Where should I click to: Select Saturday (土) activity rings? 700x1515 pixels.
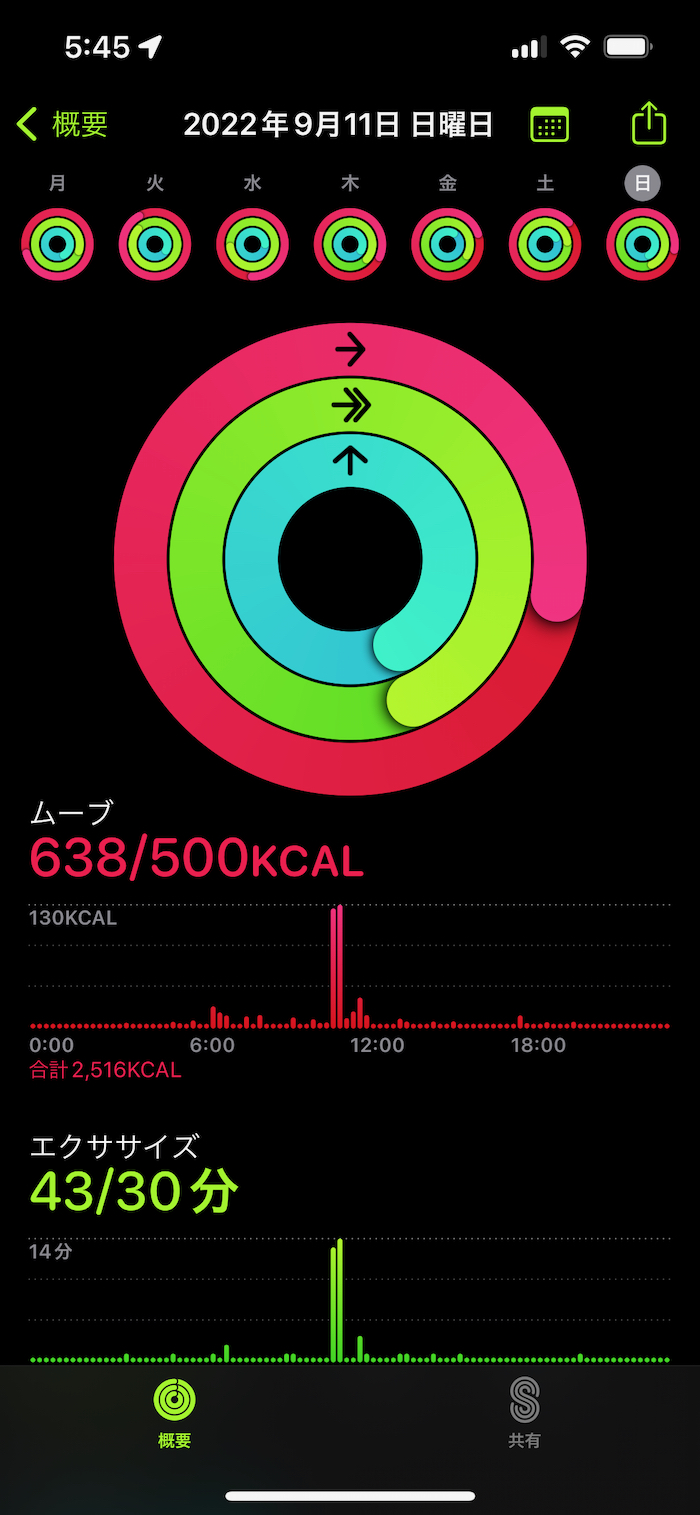click(545, 244)
